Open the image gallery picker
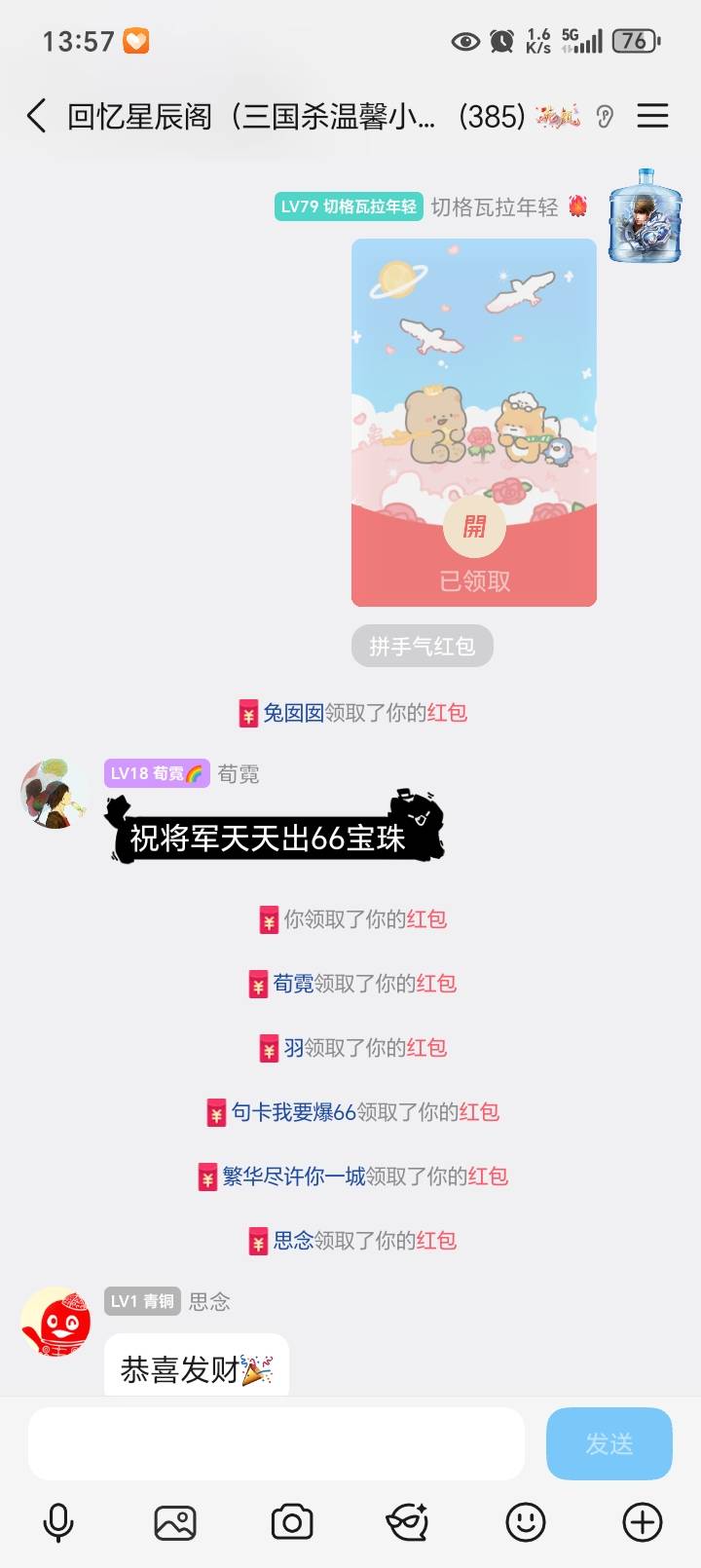This screenshot has width=701, height=1568. pyautogui.click(x=175, y=1522)
